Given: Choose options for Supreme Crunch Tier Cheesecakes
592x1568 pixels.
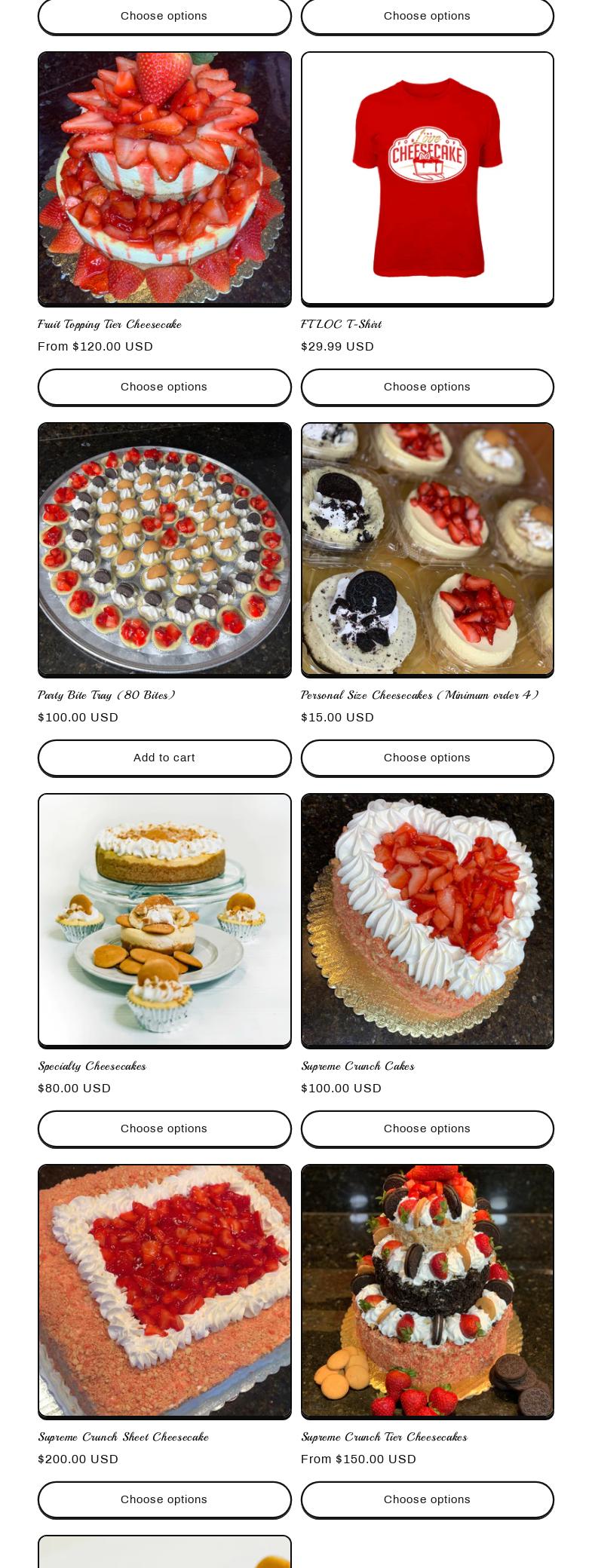Looking at the screenshot, I should (427, 1499).
